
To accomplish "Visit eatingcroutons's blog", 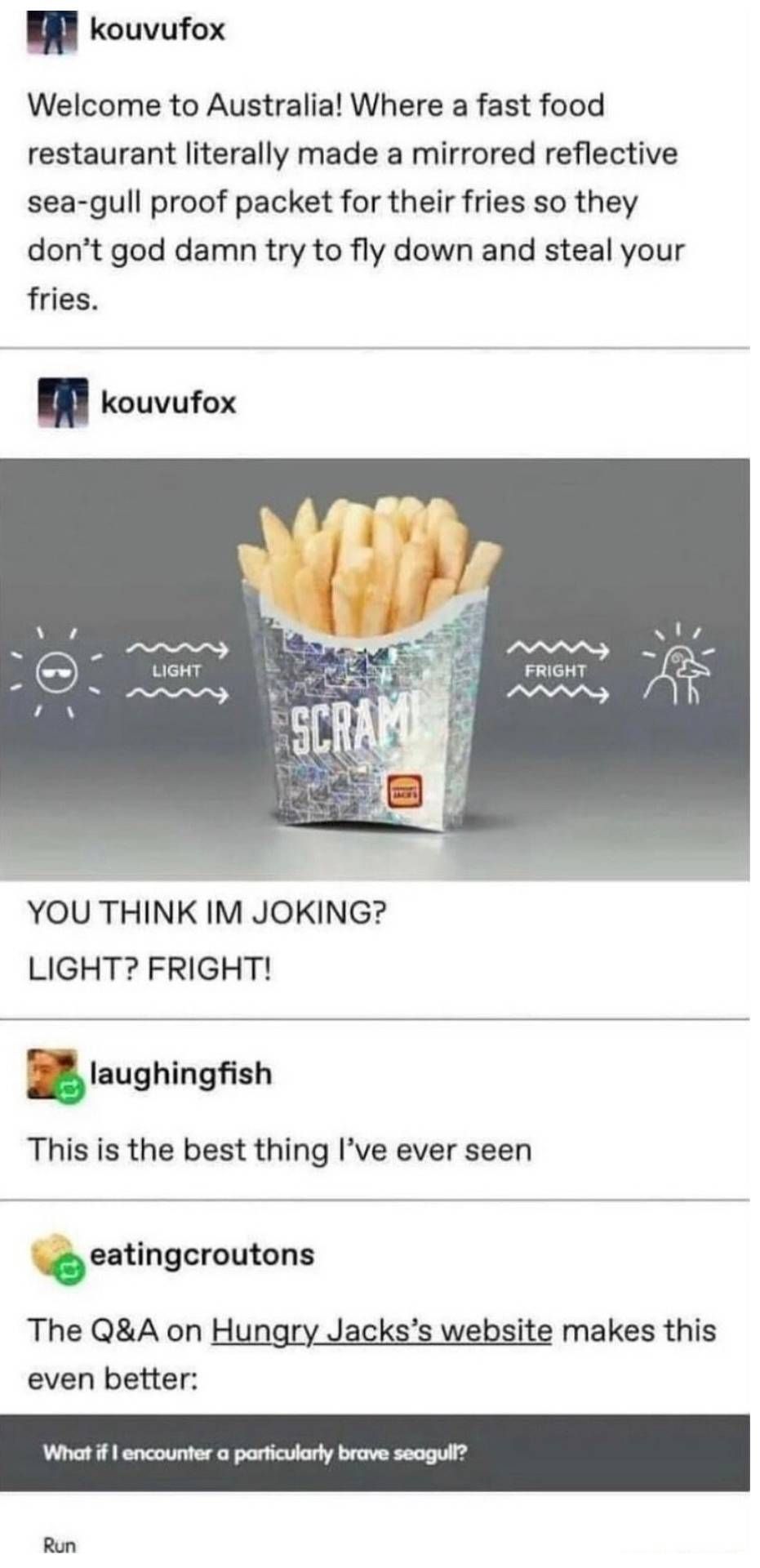I will [201, 1254].
